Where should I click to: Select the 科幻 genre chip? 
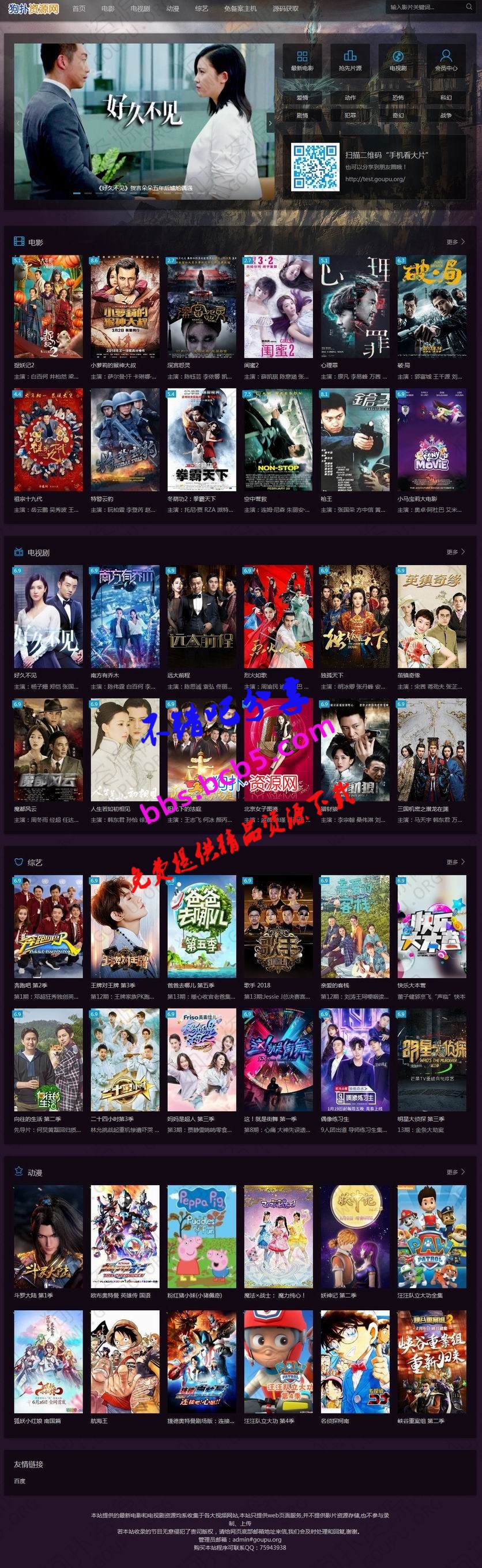coord(446,97)
